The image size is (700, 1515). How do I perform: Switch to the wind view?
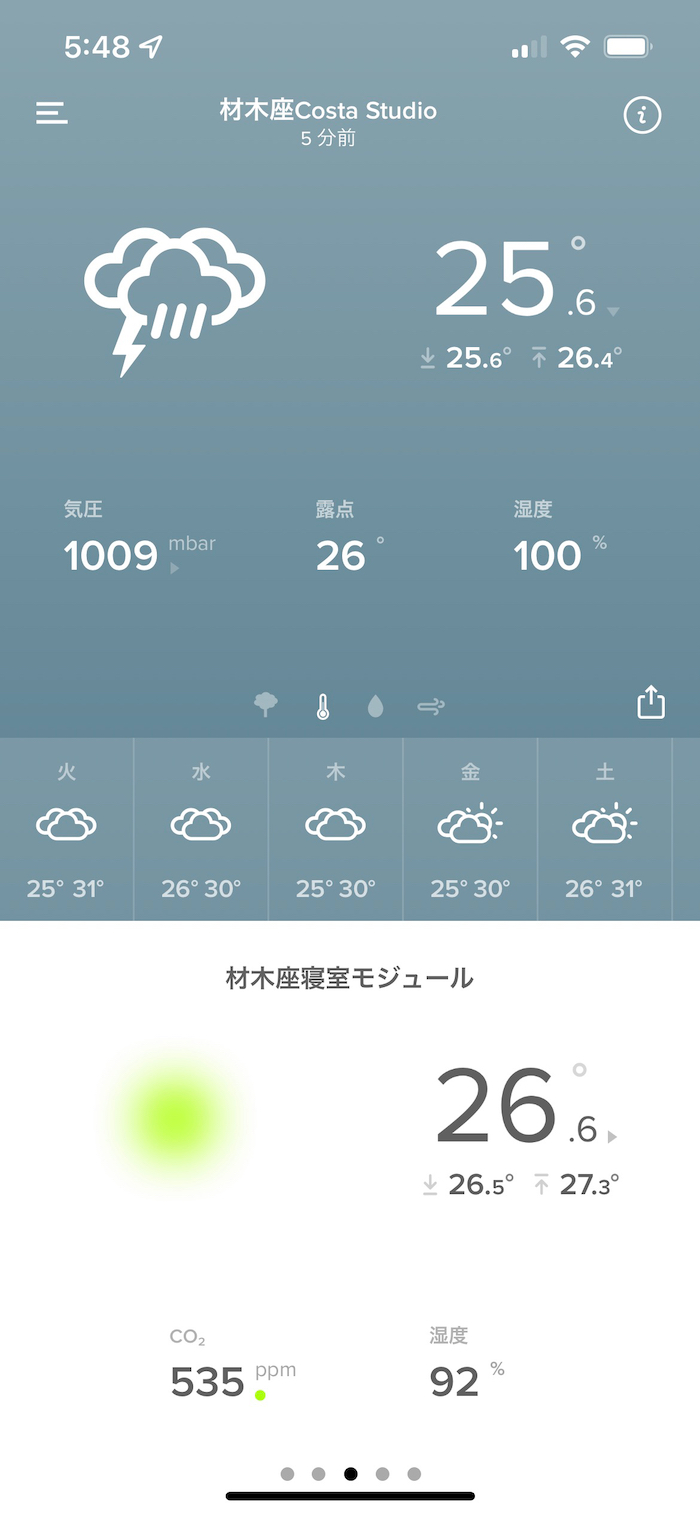[x=431, y=707]
